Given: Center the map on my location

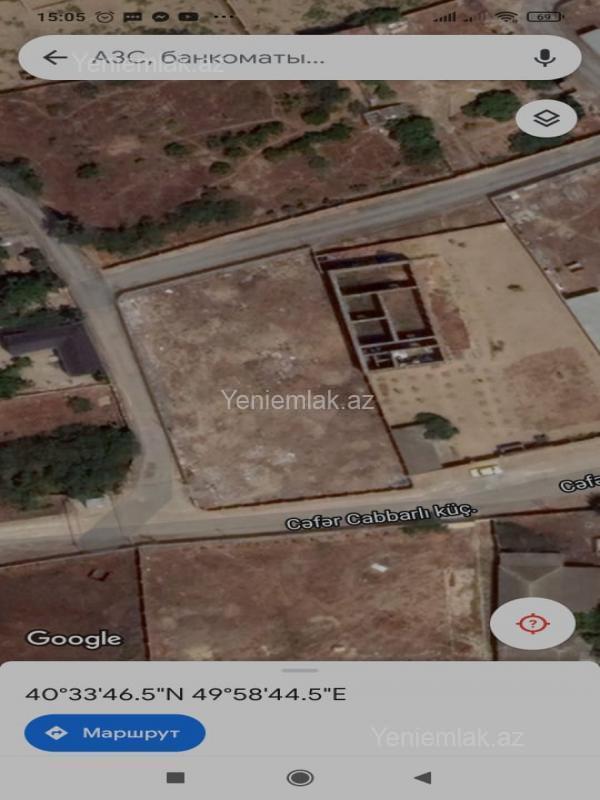Looking at the screenshot, I should point(532,625).
